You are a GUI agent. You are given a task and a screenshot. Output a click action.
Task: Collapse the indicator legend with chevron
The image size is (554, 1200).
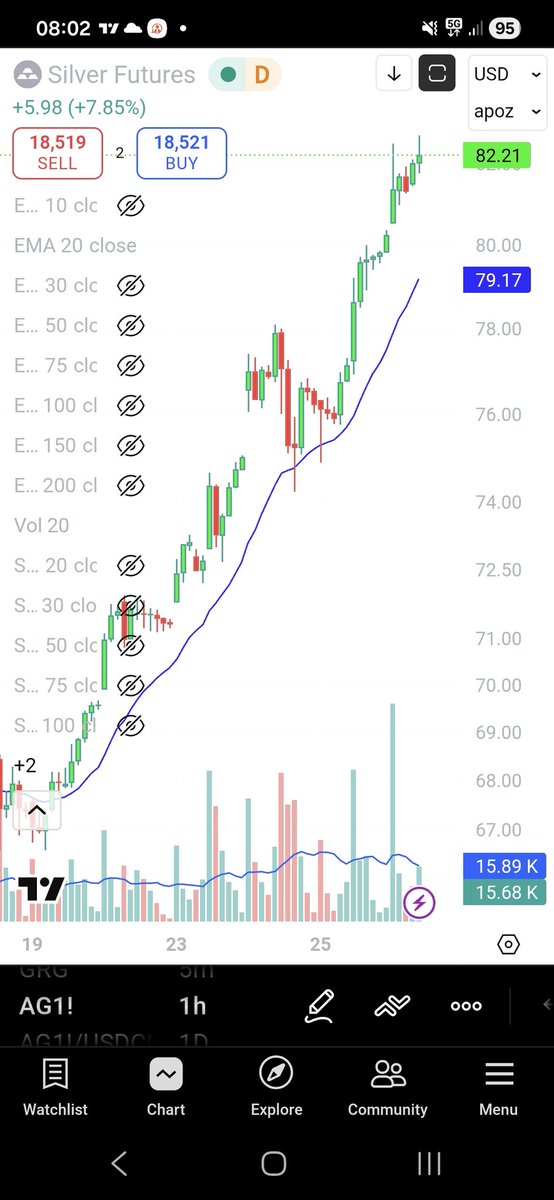click(x=35, y=811)
